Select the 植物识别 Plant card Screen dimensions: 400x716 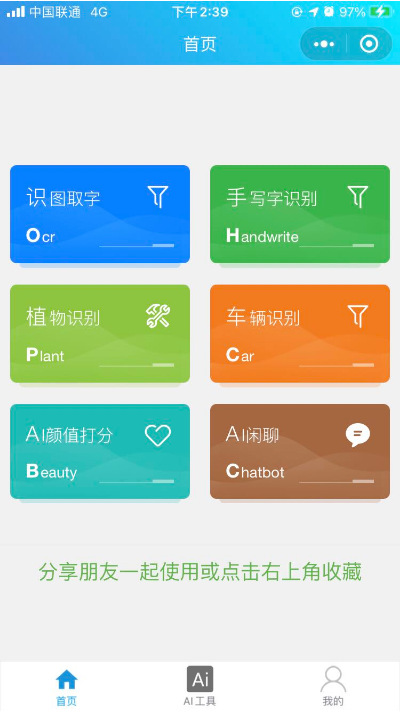tap(100, 333)
